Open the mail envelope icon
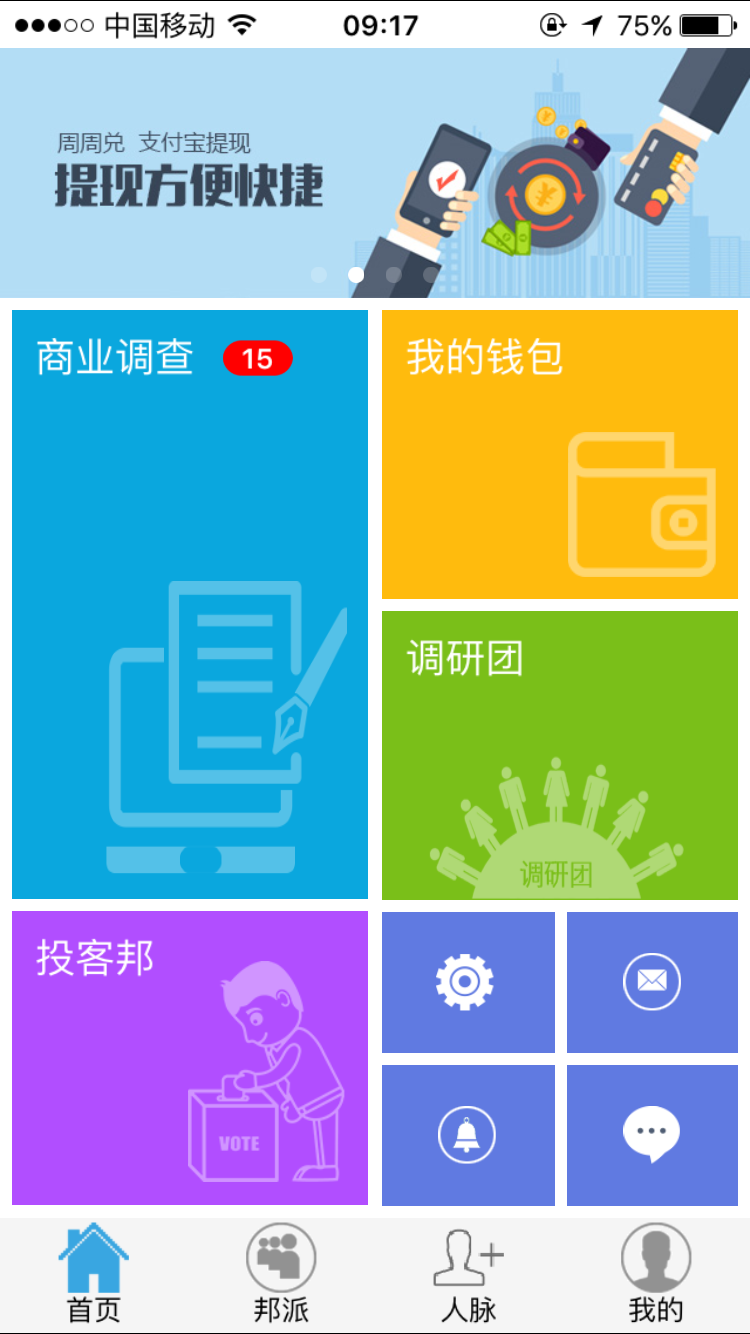The height and width of the screenshot is (1334, 750). pyautogui.click(x=652, y=982)
